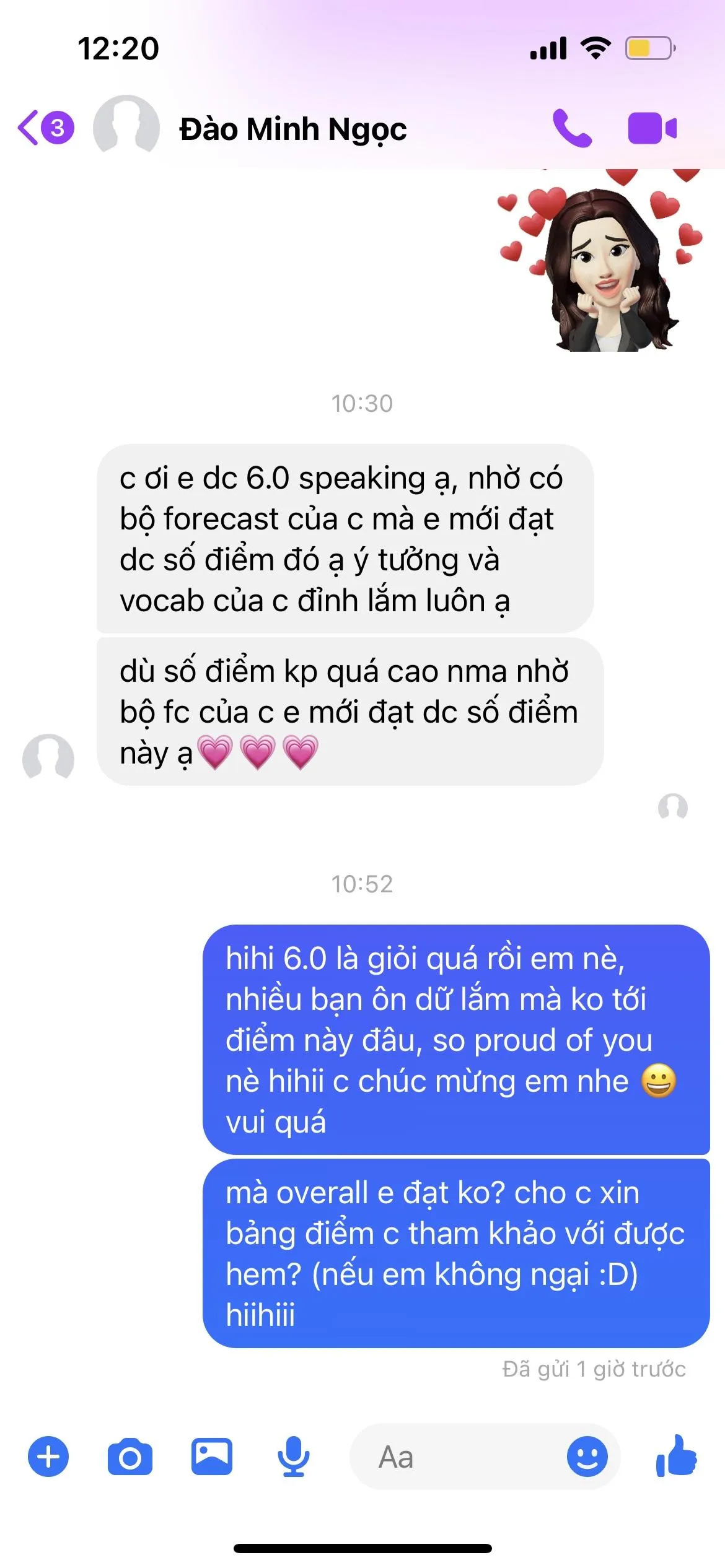Image resolution: width=725 pixels, height=1568 pixels.
Task: Open Đào Minh Ngọc's profile from header
Action: point(292,129)
